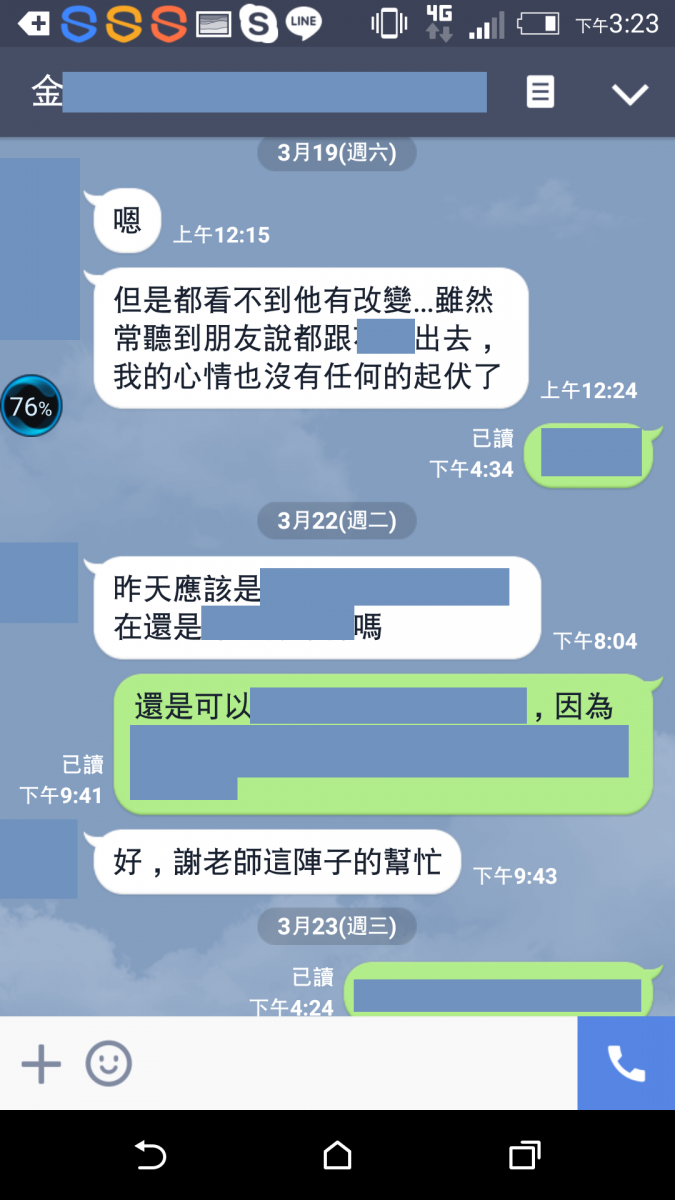Expand the chat options chevron menu
This screenshot has height=1200, width=675.
630,94
